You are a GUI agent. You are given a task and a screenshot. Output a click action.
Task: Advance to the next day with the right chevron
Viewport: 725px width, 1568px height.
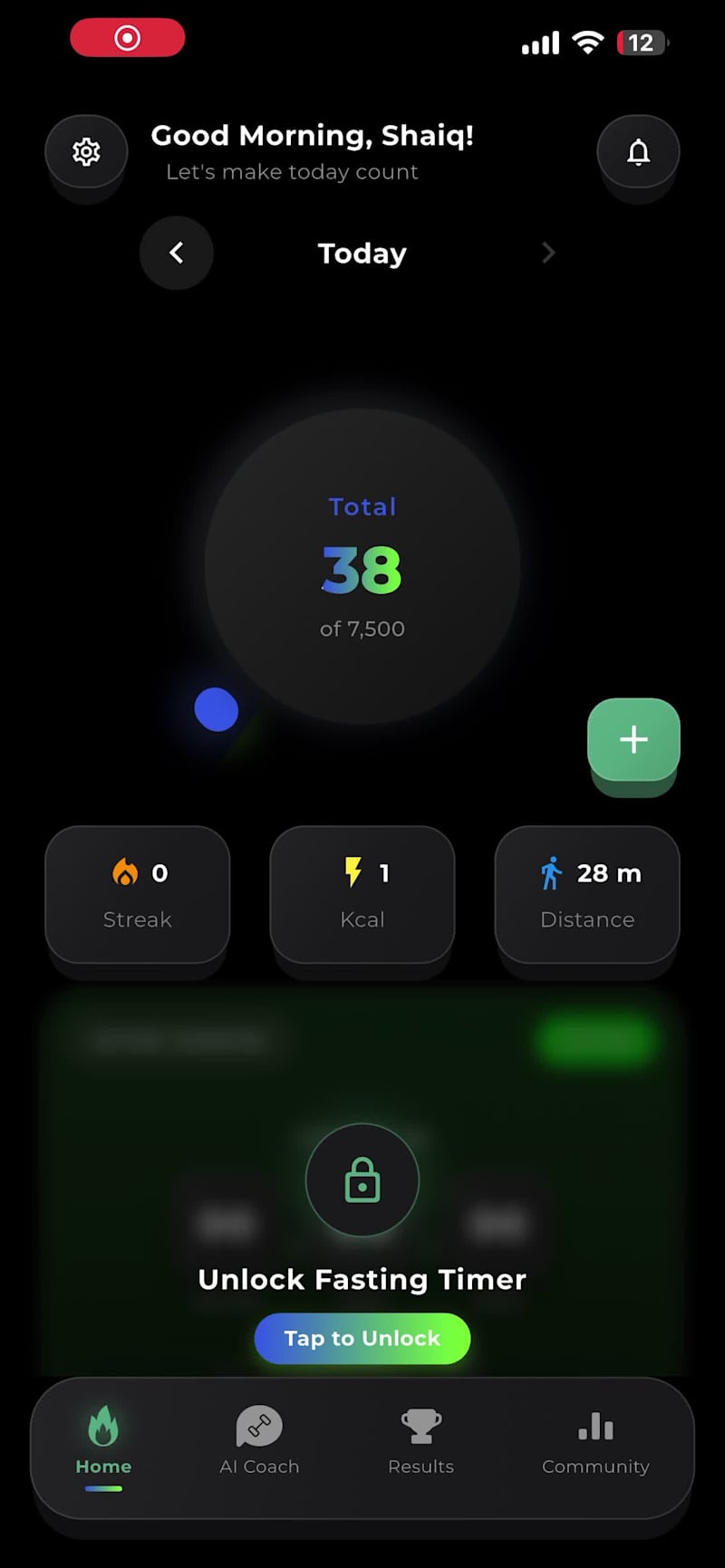548,254
